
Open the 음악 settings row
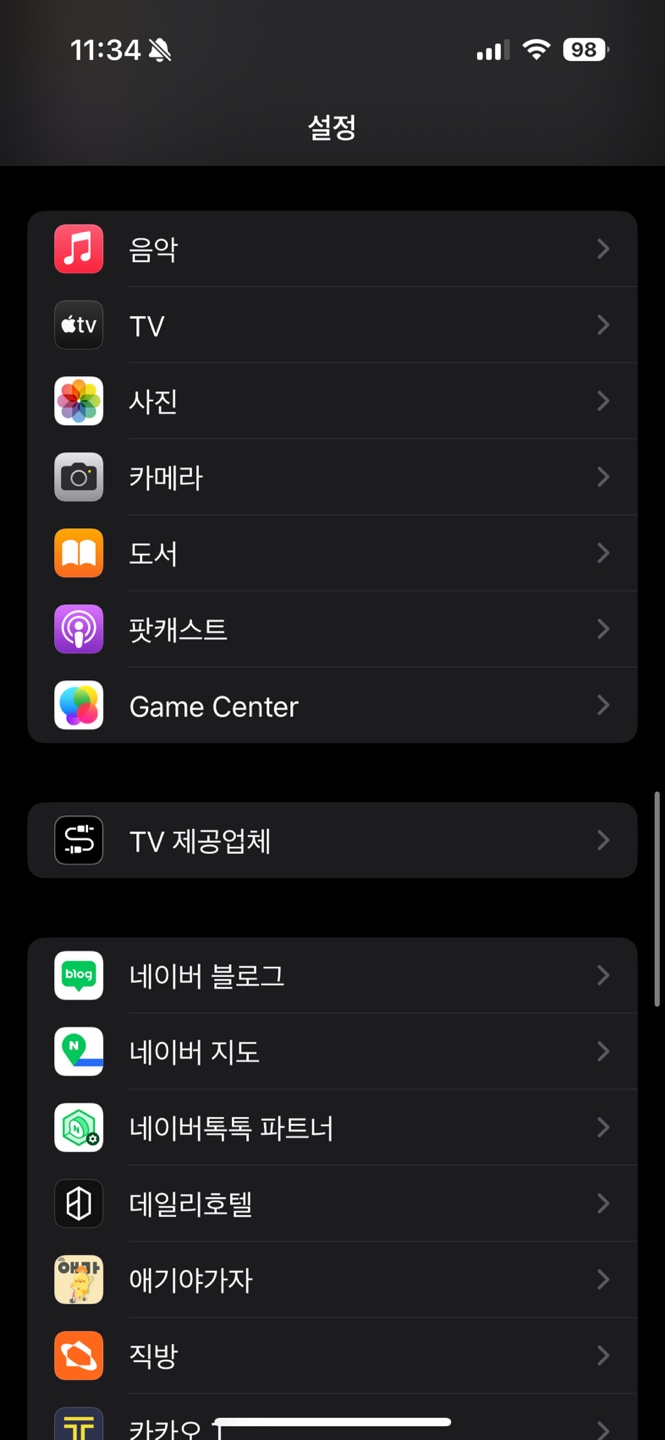point(332,249)
